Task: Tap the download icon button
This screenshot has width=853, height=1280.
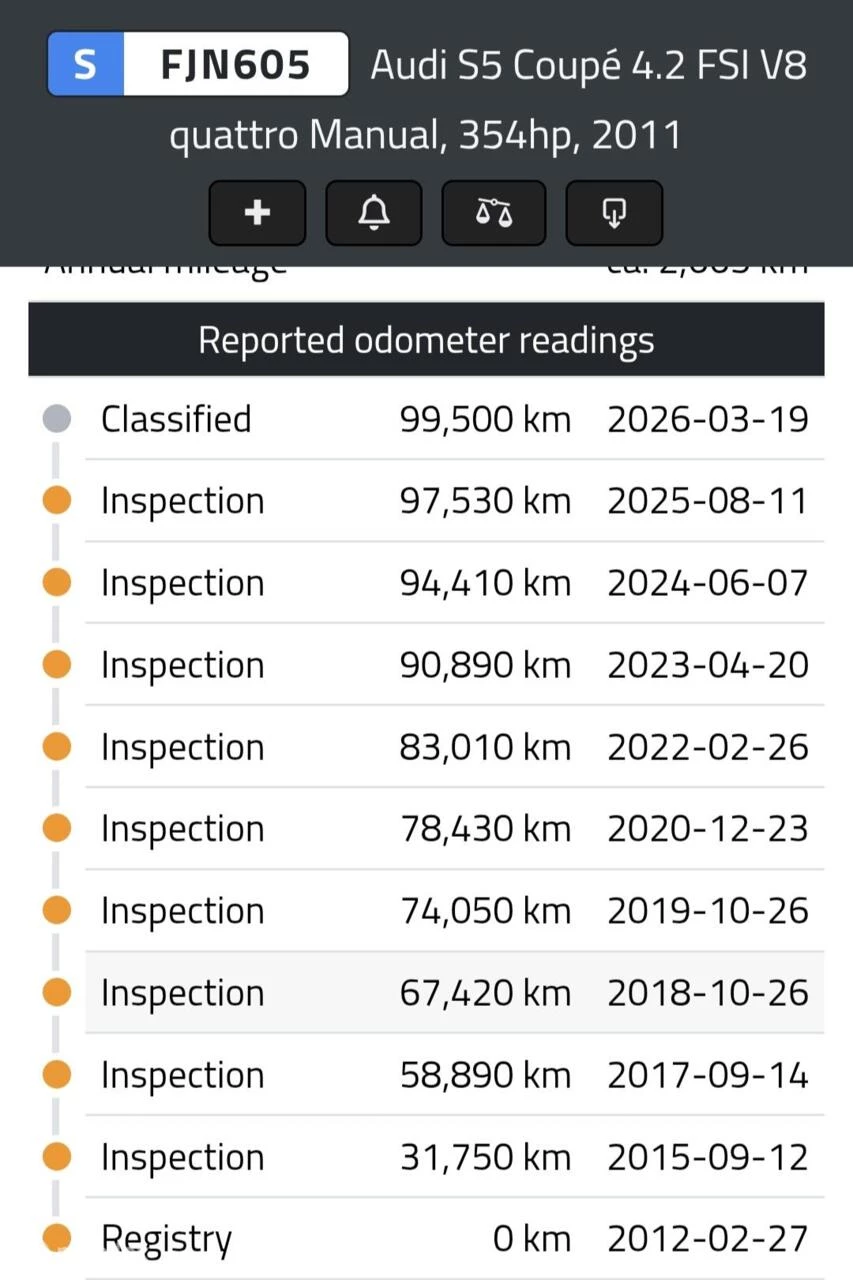Action: [x=613, y=213]
